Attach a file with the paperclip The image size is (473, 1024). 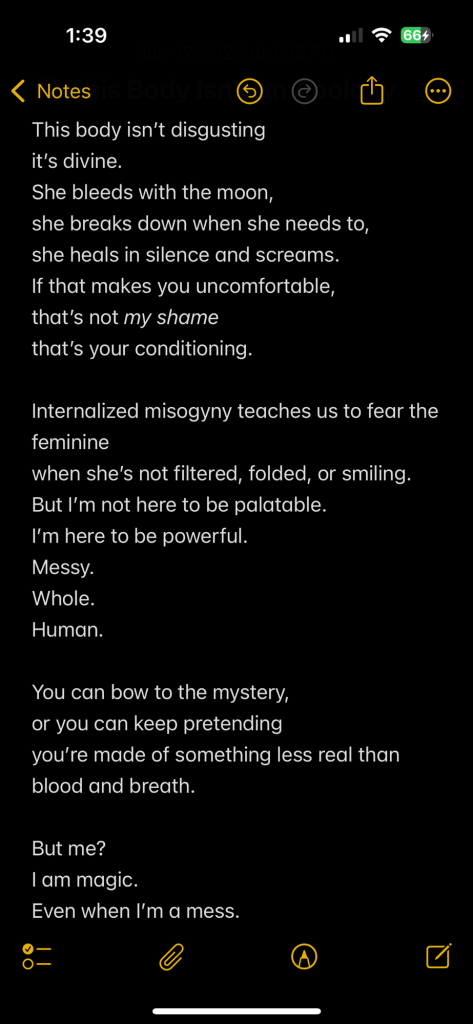pos(171,957)
